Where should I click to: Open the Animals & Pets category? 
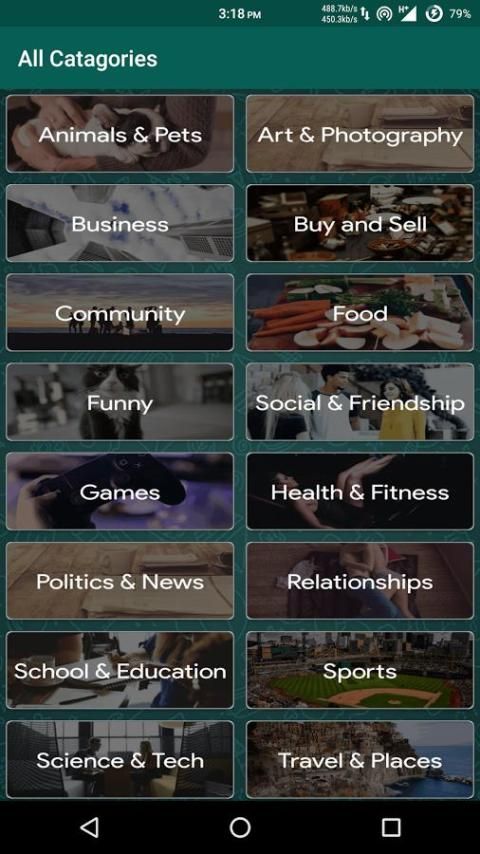click(120, 134)
